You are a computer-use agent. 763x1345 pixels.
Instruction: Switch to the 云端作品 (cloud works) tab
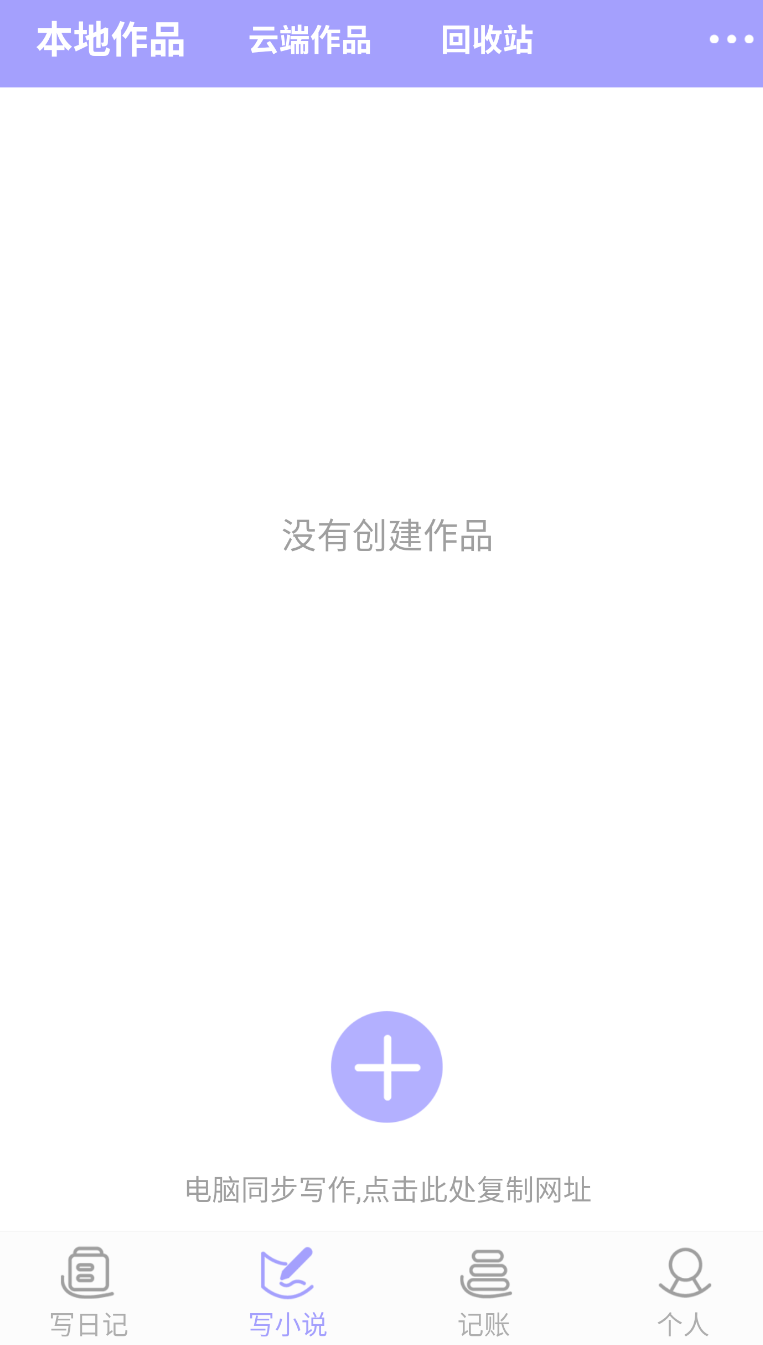309,41
